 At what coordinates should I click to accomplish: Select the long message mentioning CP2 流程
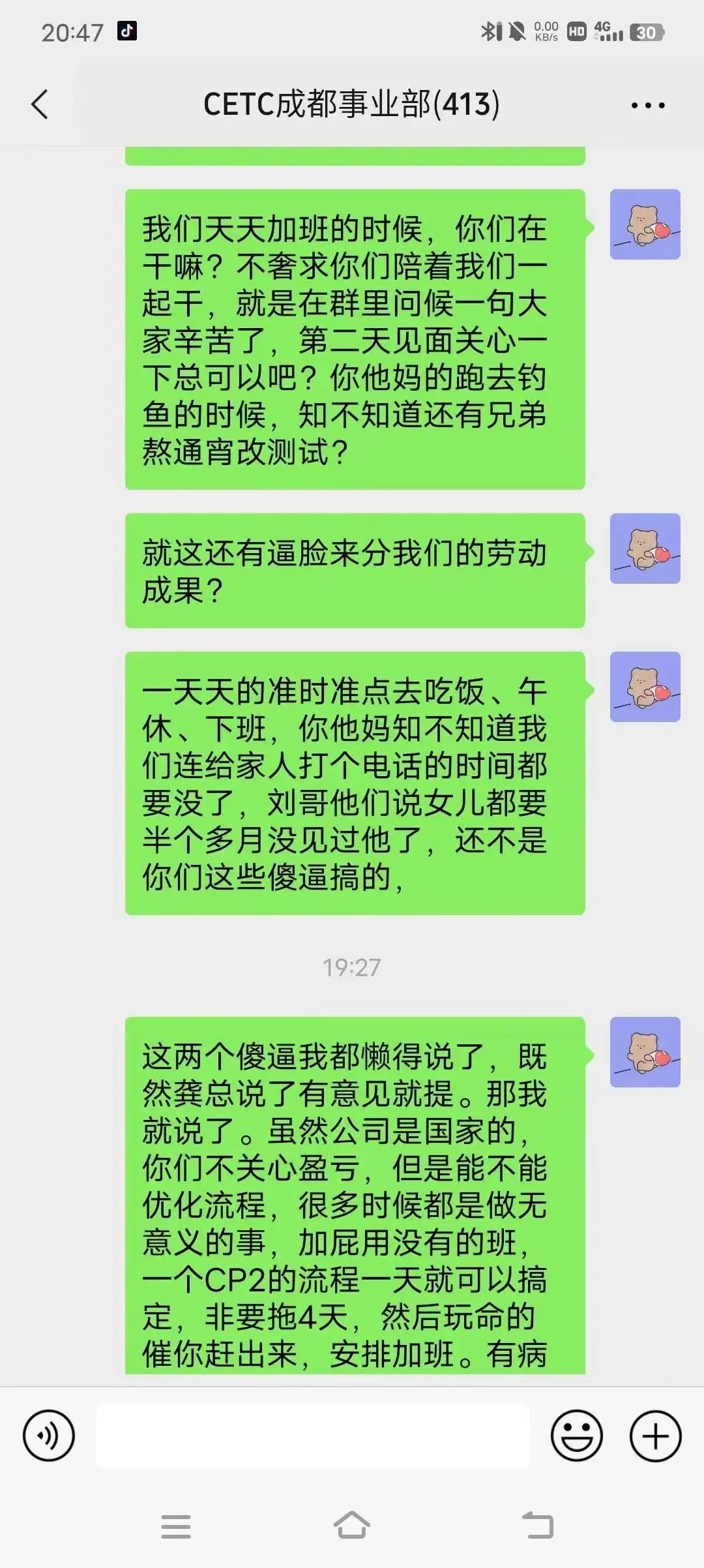355,1207
